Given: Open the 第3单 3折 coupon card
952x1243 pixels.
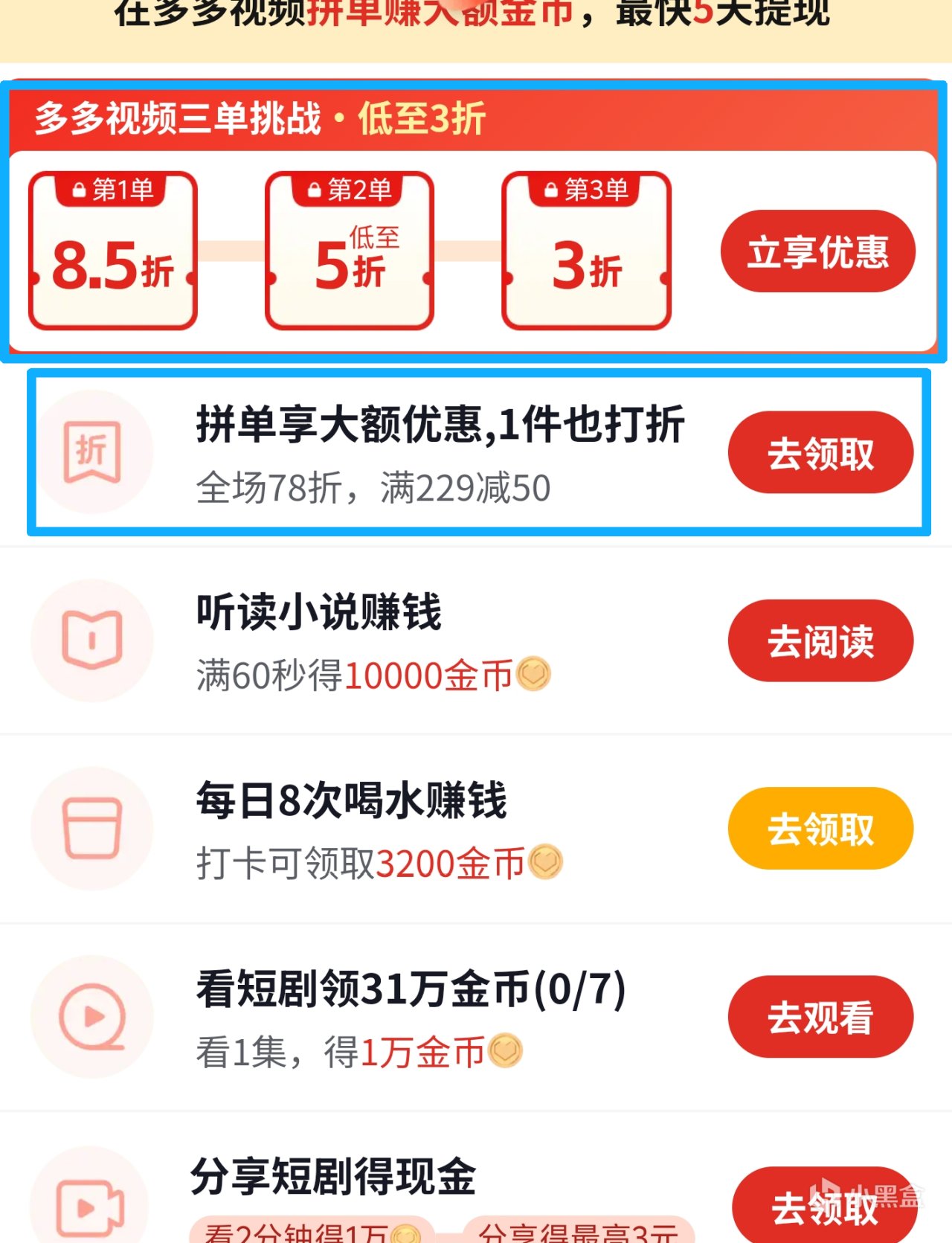Looking at the screenshot, I should [586, 251].
